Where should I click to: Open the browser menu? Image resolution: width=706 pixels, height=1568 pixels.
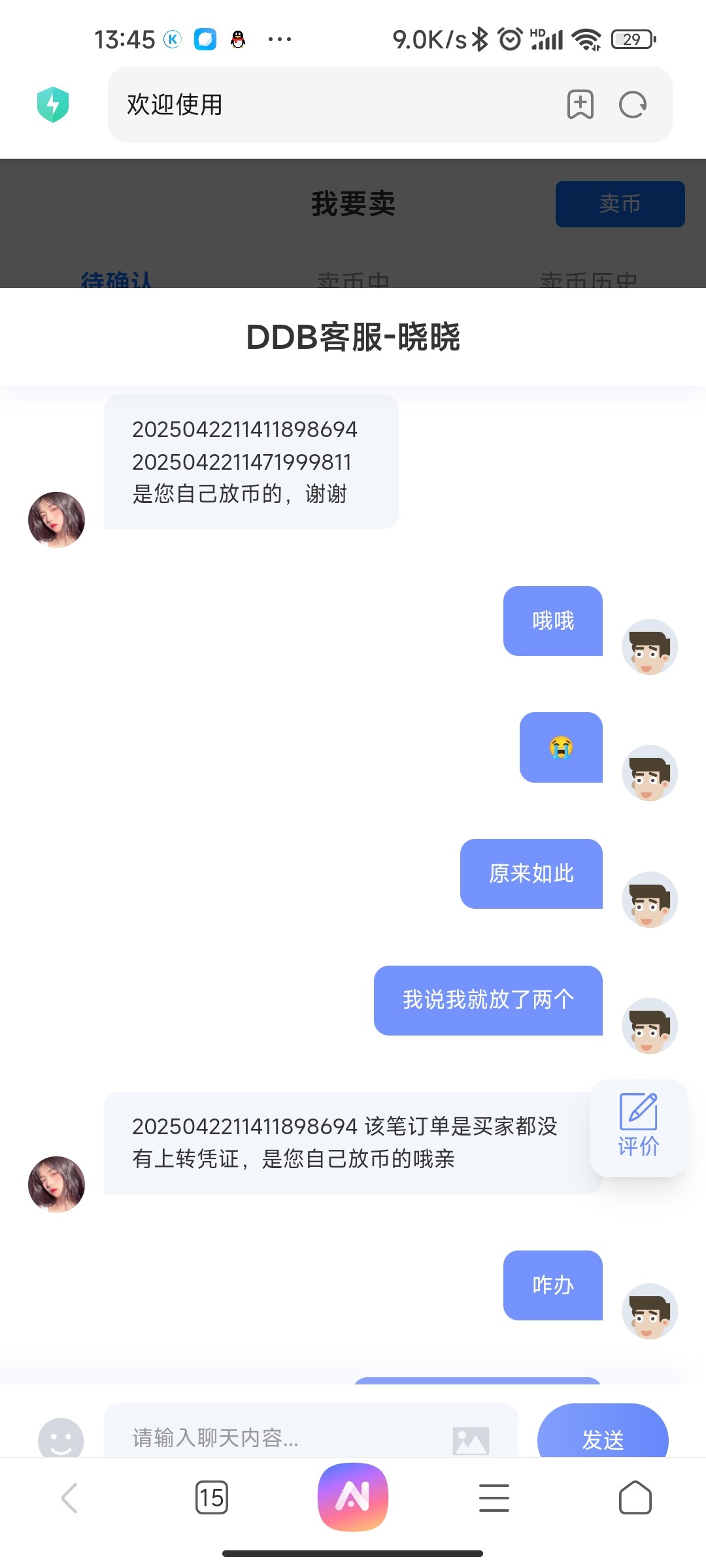point(494,1497)
